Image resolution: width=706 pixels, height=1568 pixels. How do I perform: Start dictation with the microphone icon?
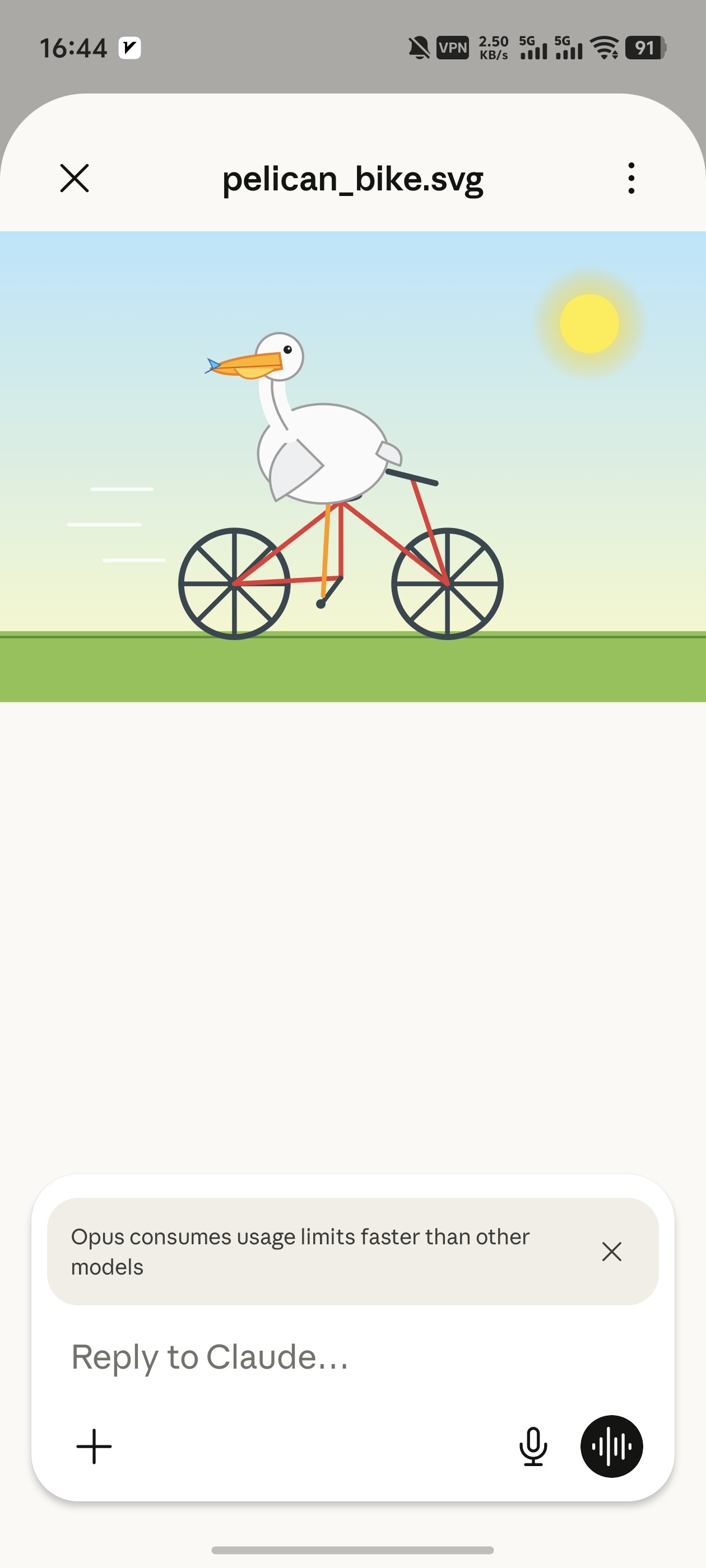[x=533, y=1446]
